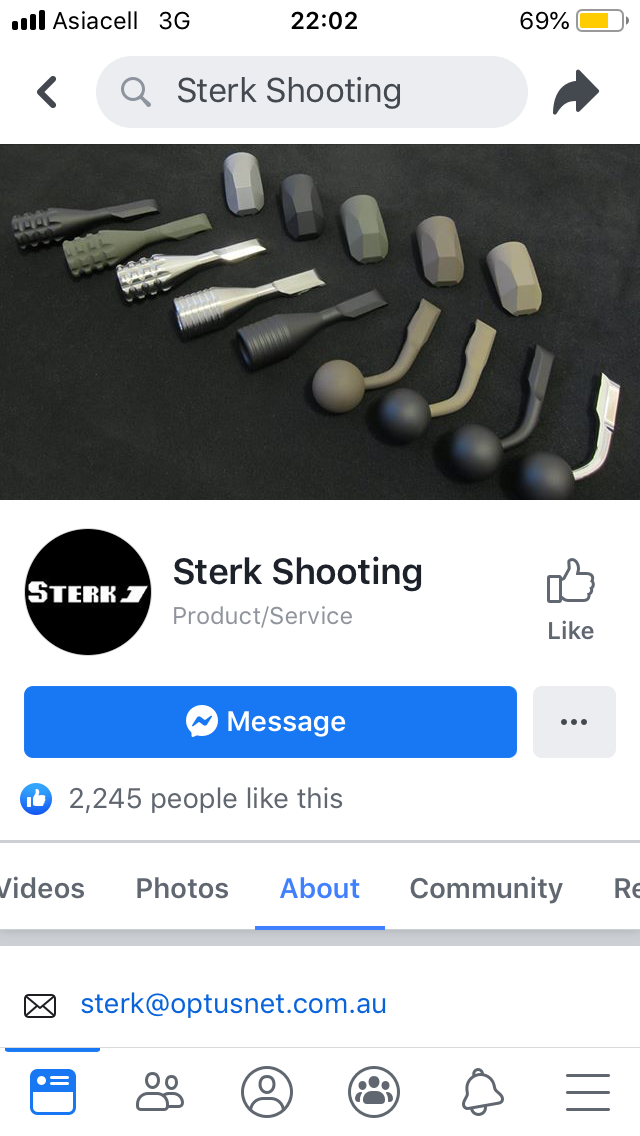This screenshot has height=1136, width=640.
Task: Go to the News Feed tab
Action: 53,1091
